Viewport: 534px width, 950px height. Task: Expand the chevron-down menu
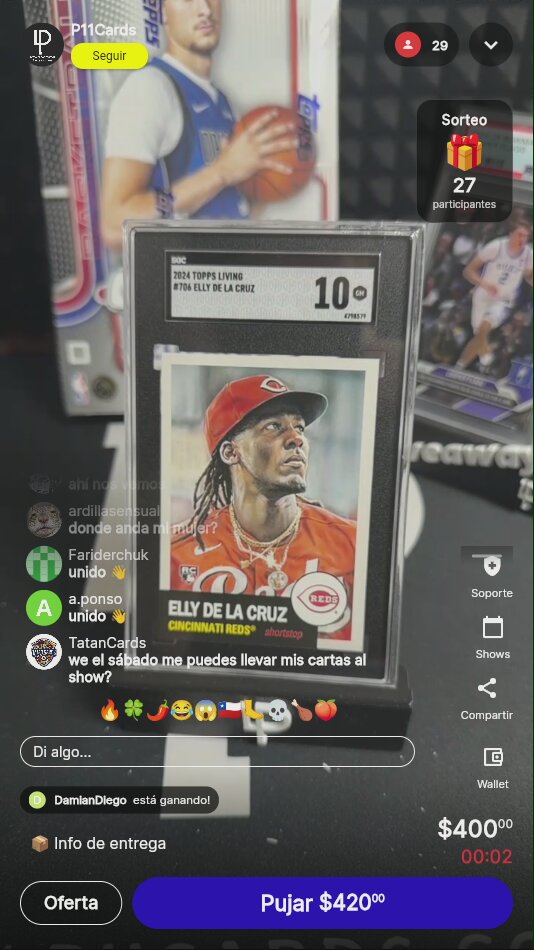click(491, 45)
